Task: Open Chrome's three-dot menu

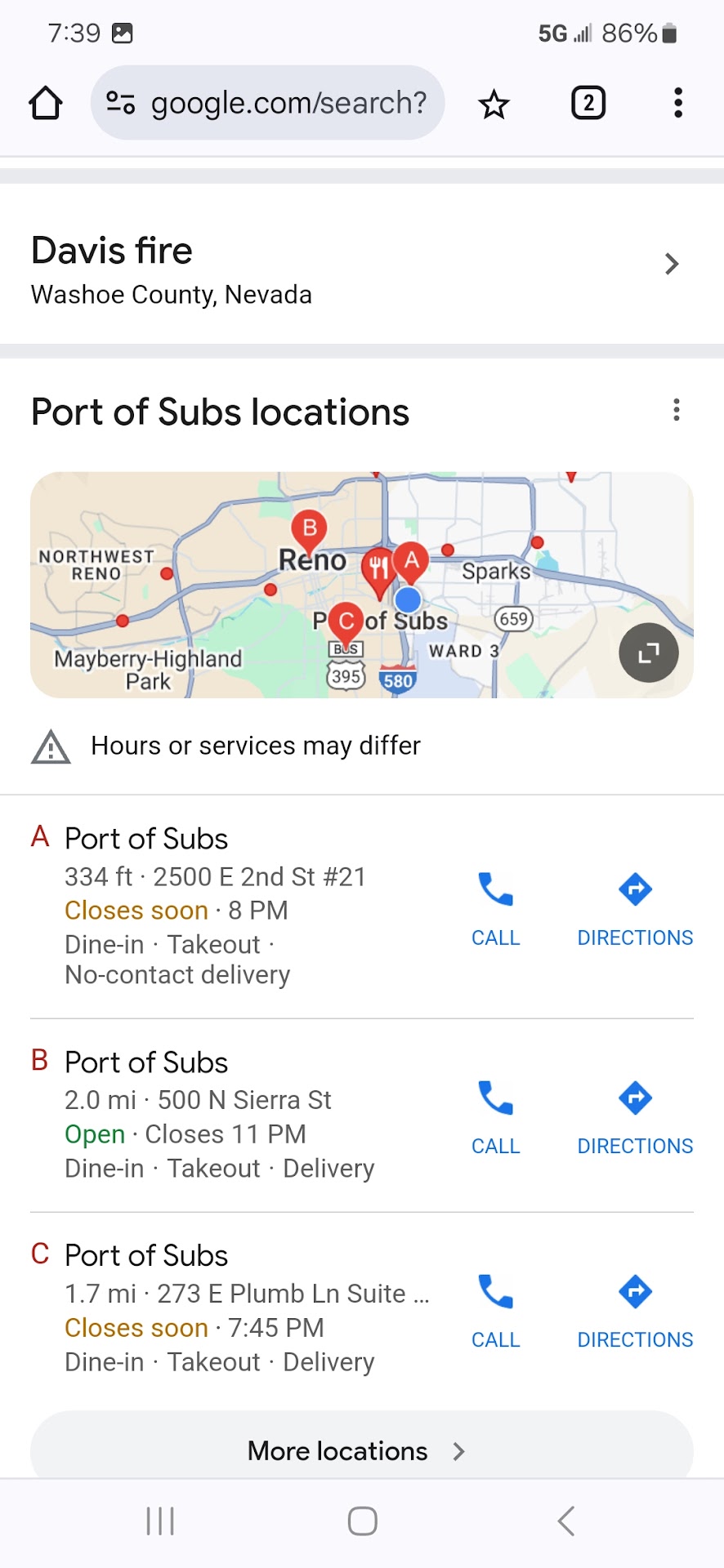Action: 677,103
